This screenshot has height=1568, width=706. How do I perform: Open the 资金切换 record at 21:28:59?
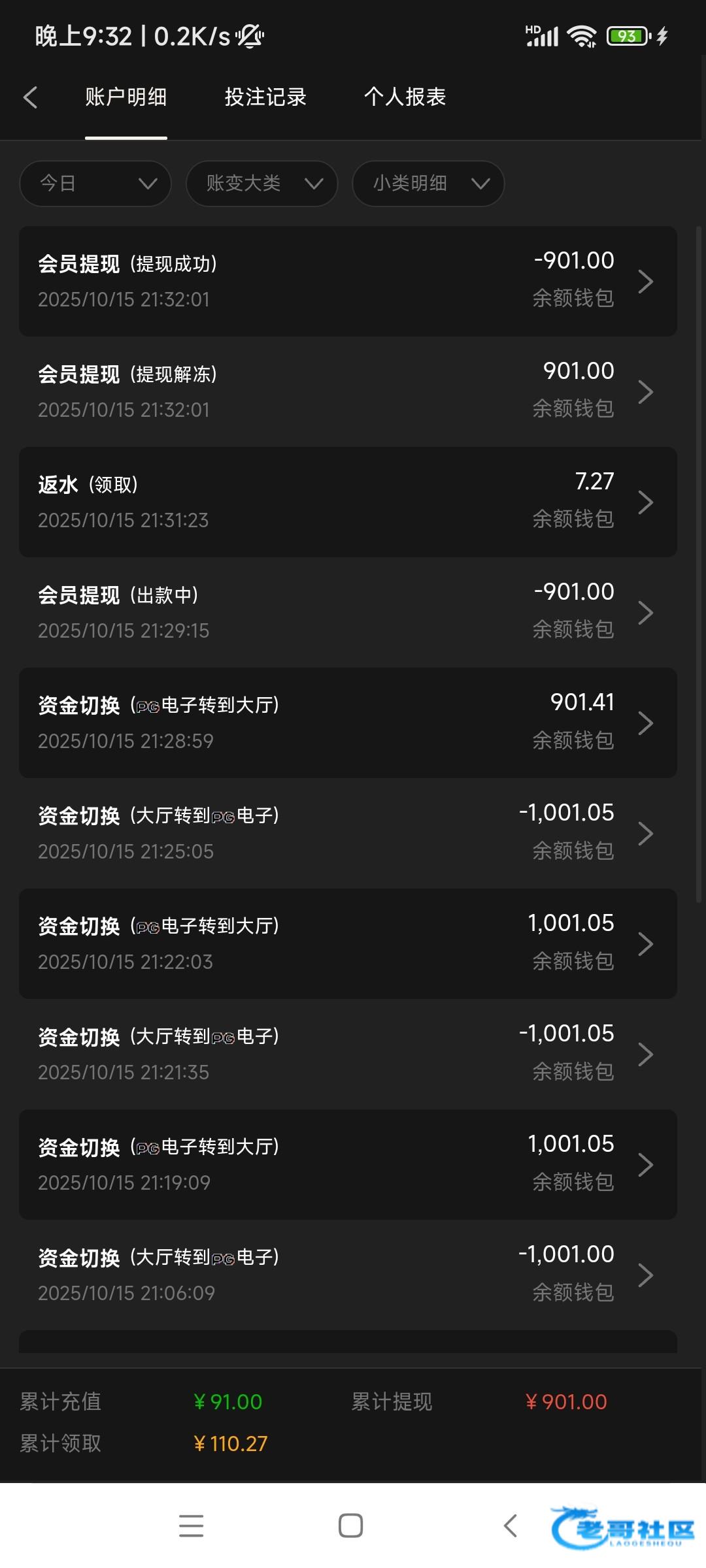(x=348, y=723)
